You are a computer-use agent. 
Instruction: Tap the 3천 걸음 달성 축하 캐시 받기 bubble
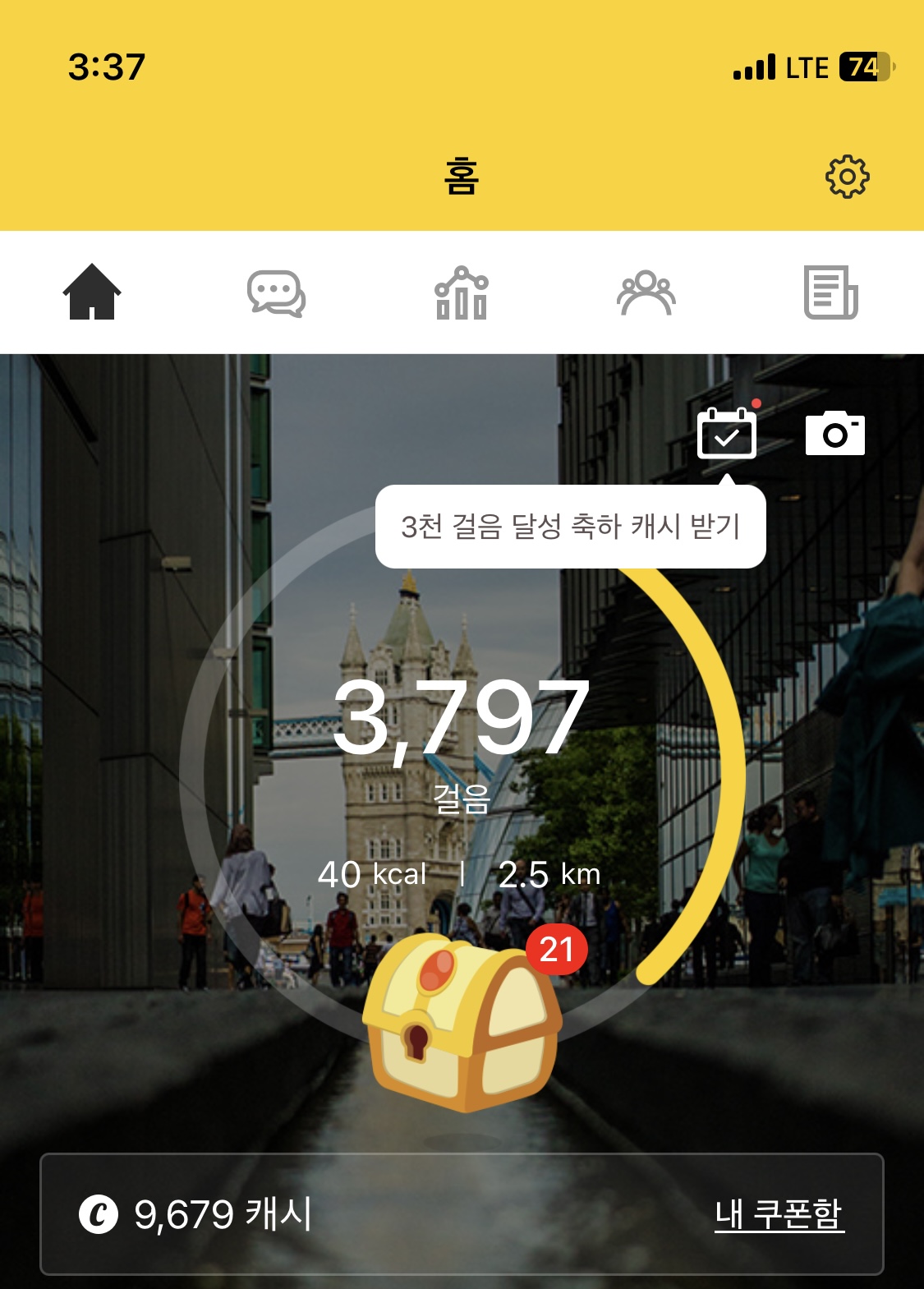(x=570, y=527)
